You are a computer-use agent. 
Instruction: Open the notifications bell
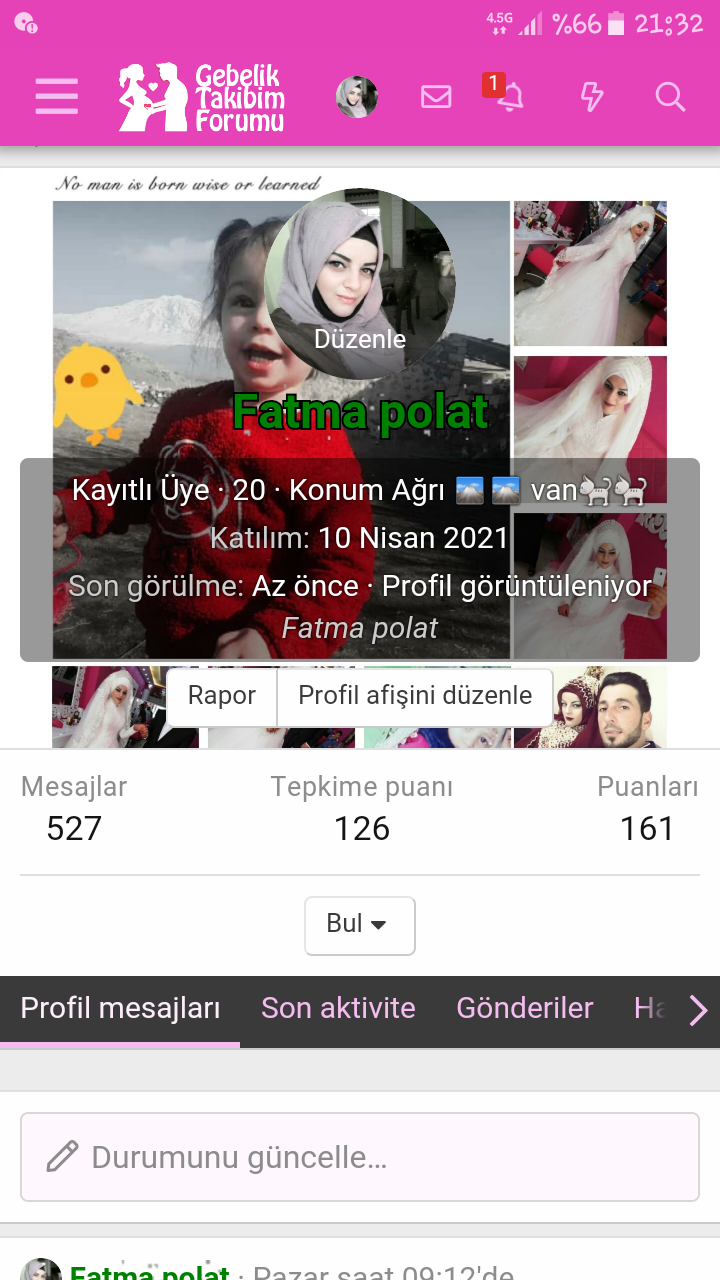click(510, 97)
